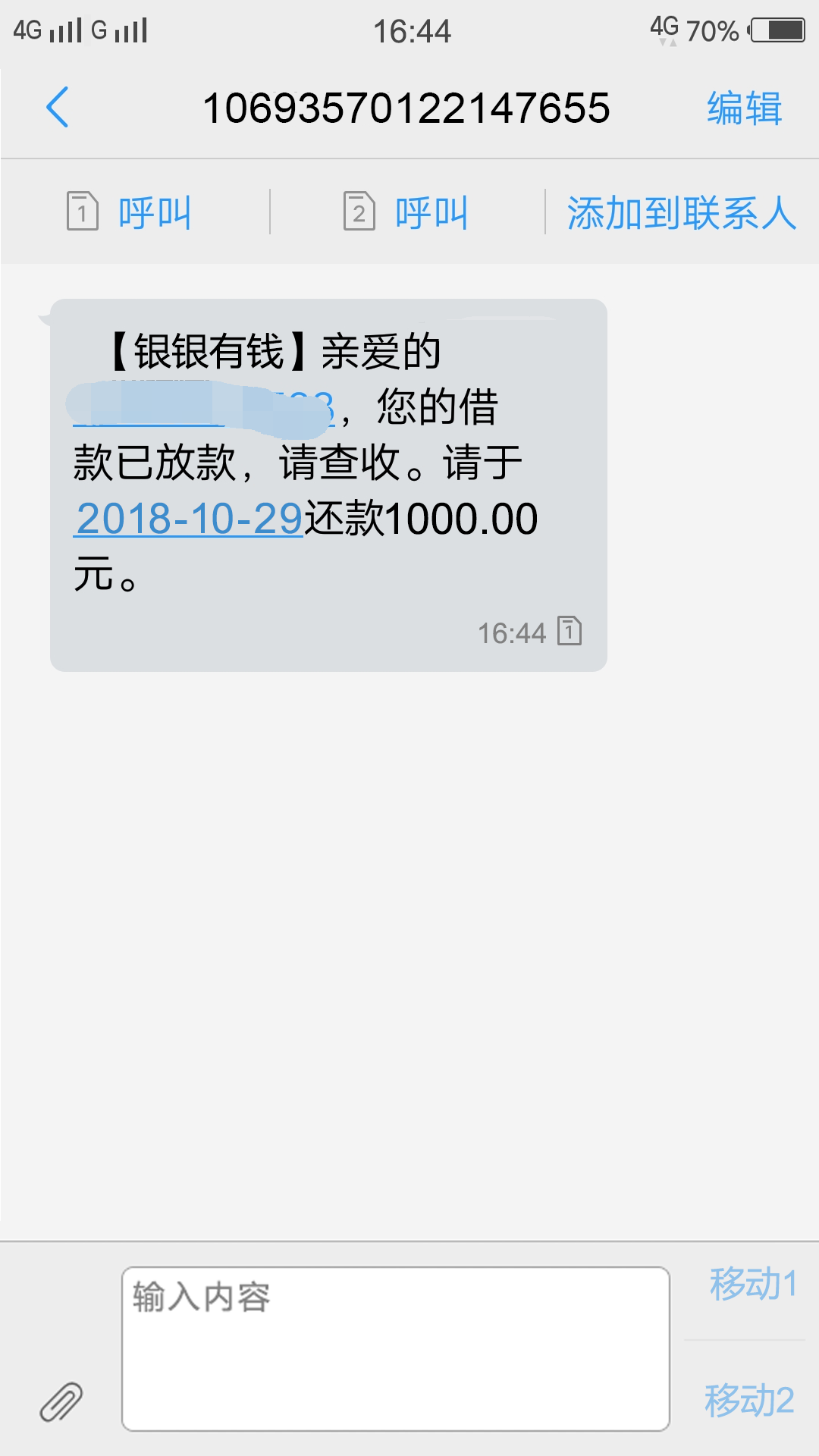Tap the attachment paperclip icon

tap(61, 1401)
